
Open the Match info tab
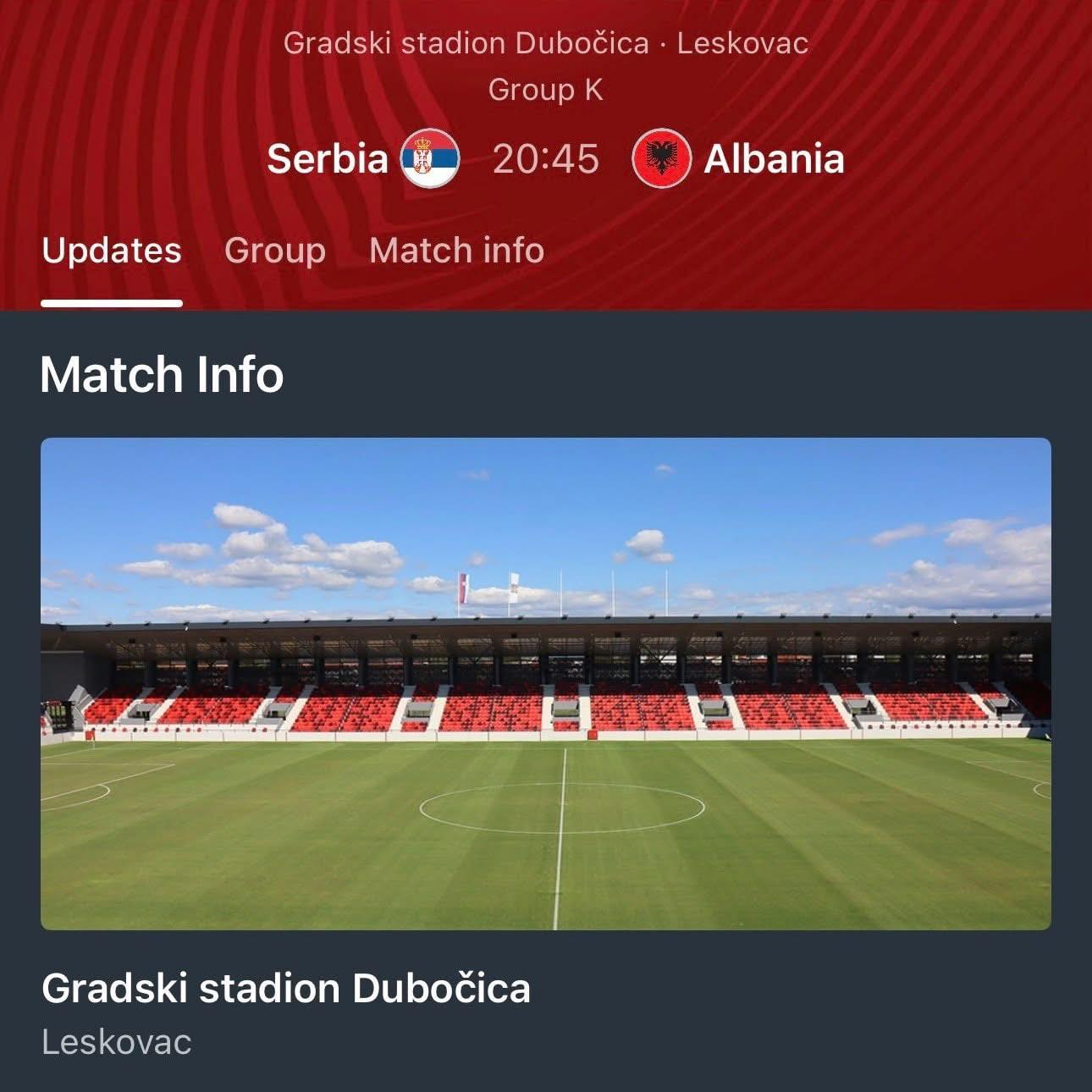click(456, 251)
